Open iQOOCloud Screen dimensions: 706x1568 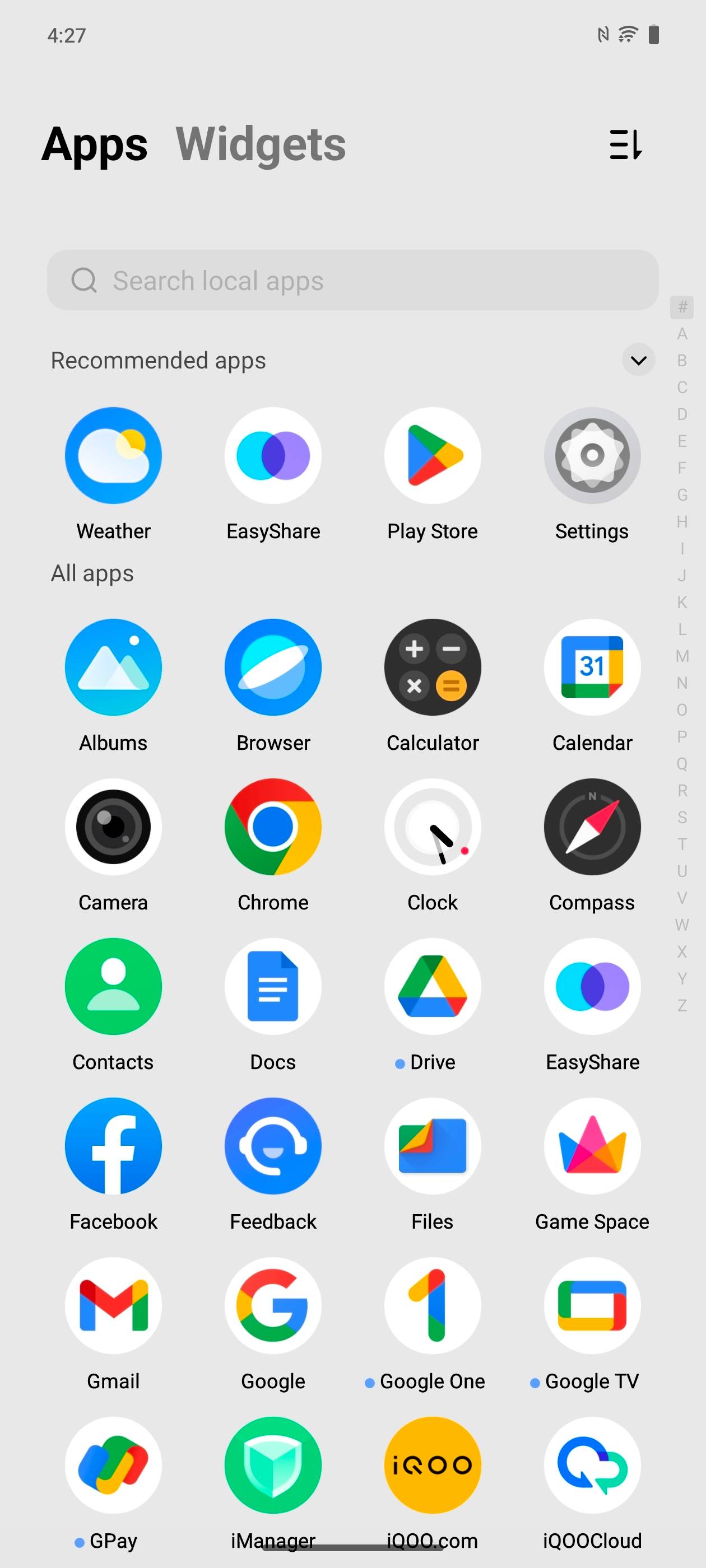point(592,1464)
